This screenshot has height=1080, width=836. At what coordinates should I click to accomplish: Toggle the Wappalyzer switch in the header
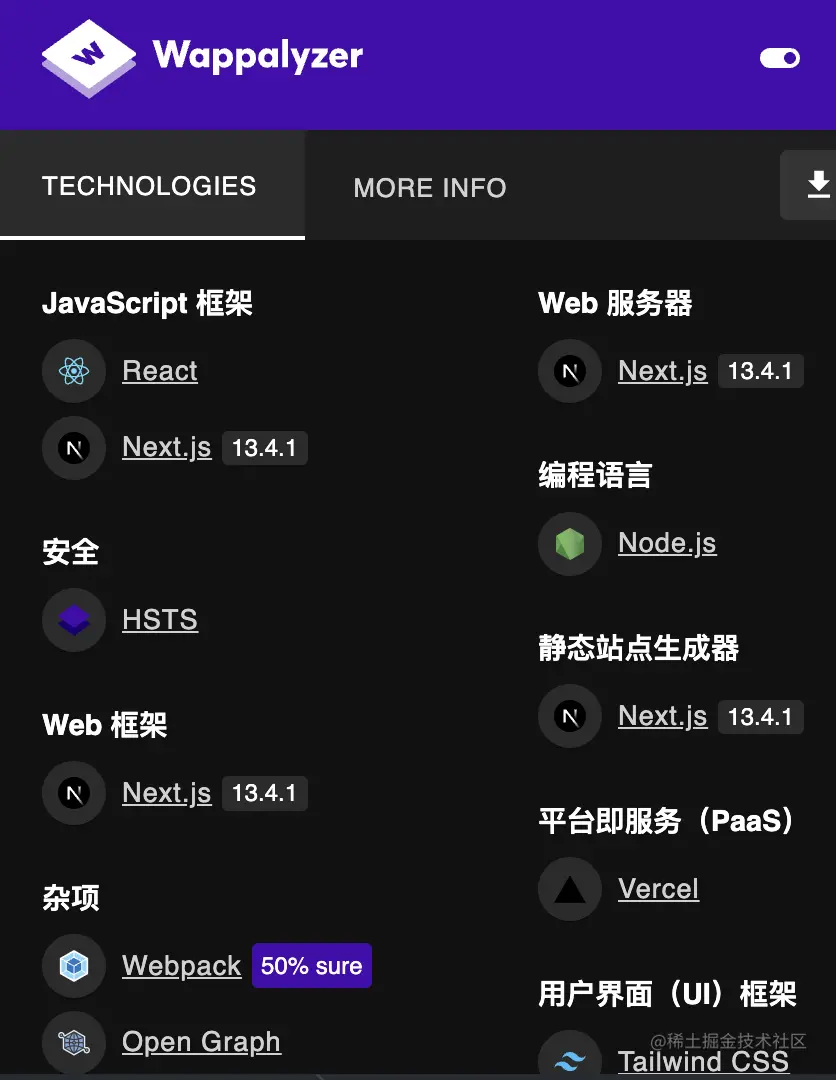tap(780, 58)
